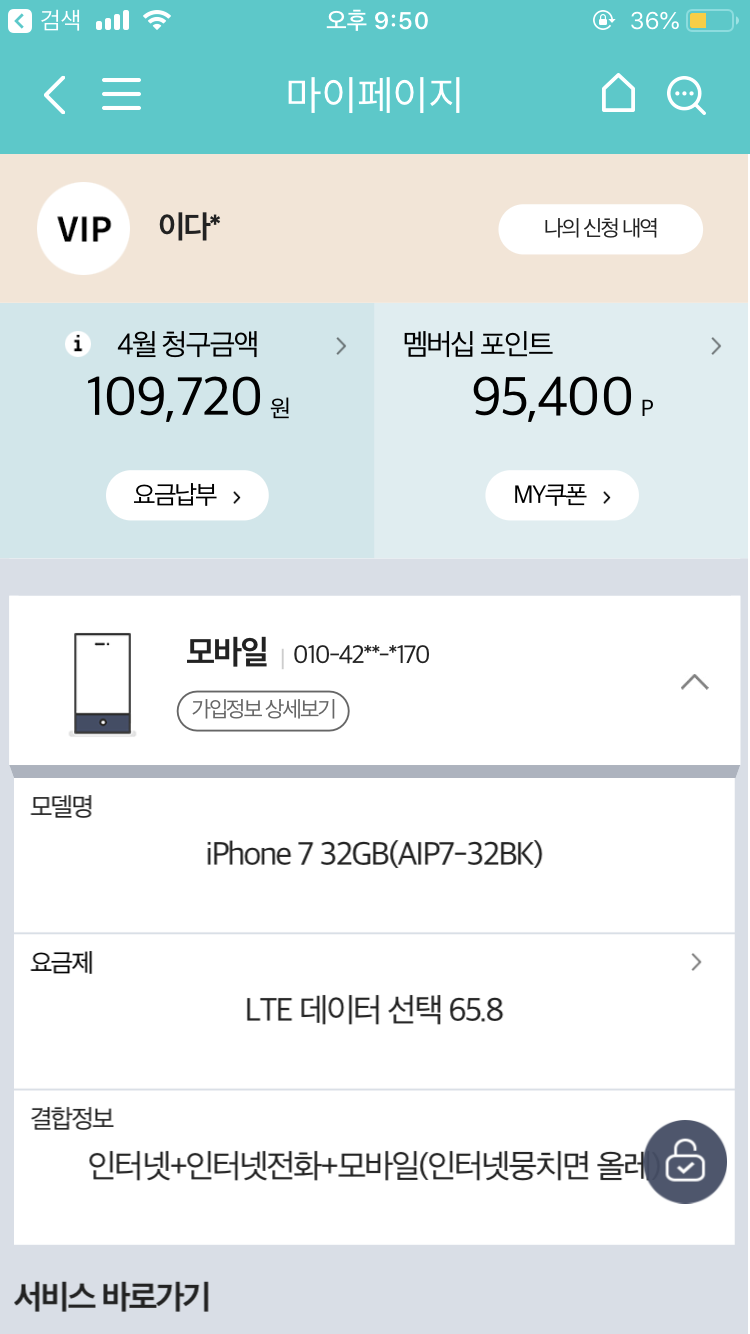Collapse the 모바일 section
This screenshot has height=1334, width=750.
(694, 683)
